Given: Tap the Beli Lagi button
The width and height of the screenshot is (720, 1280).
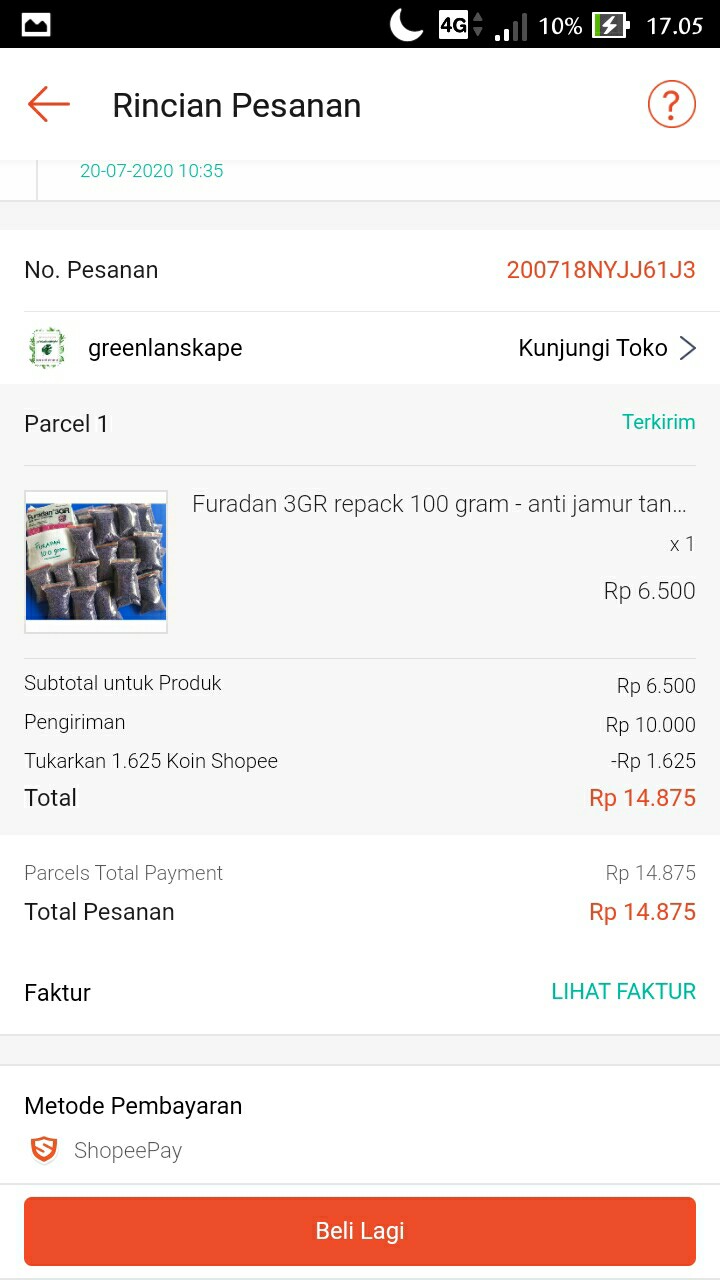Looking at the screenshot, I should tap(360, 1231).
